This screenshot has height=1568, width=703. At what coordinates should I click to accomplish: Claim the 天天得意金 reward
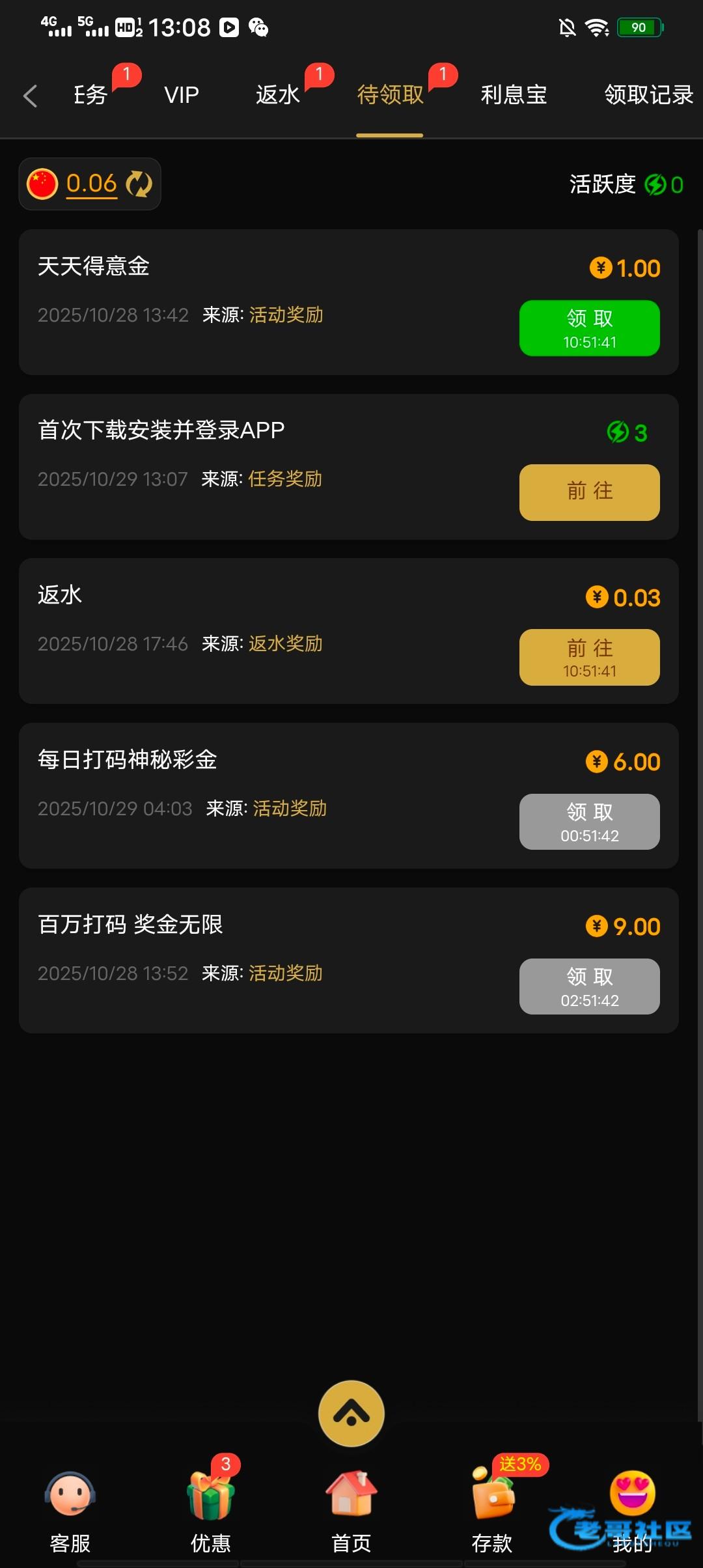(589, 328)
